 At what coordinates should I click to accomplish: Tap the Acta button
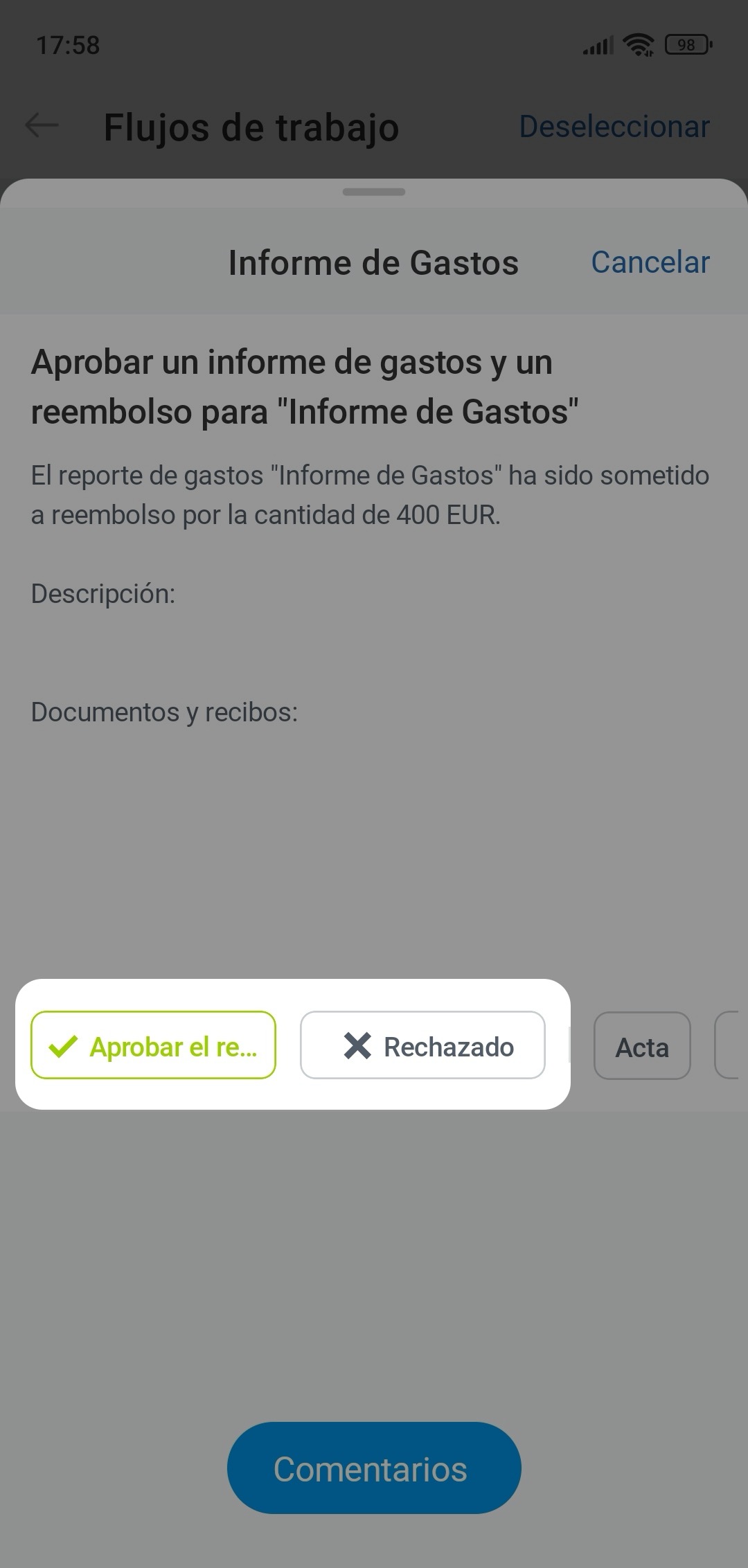coord(641,1046)
